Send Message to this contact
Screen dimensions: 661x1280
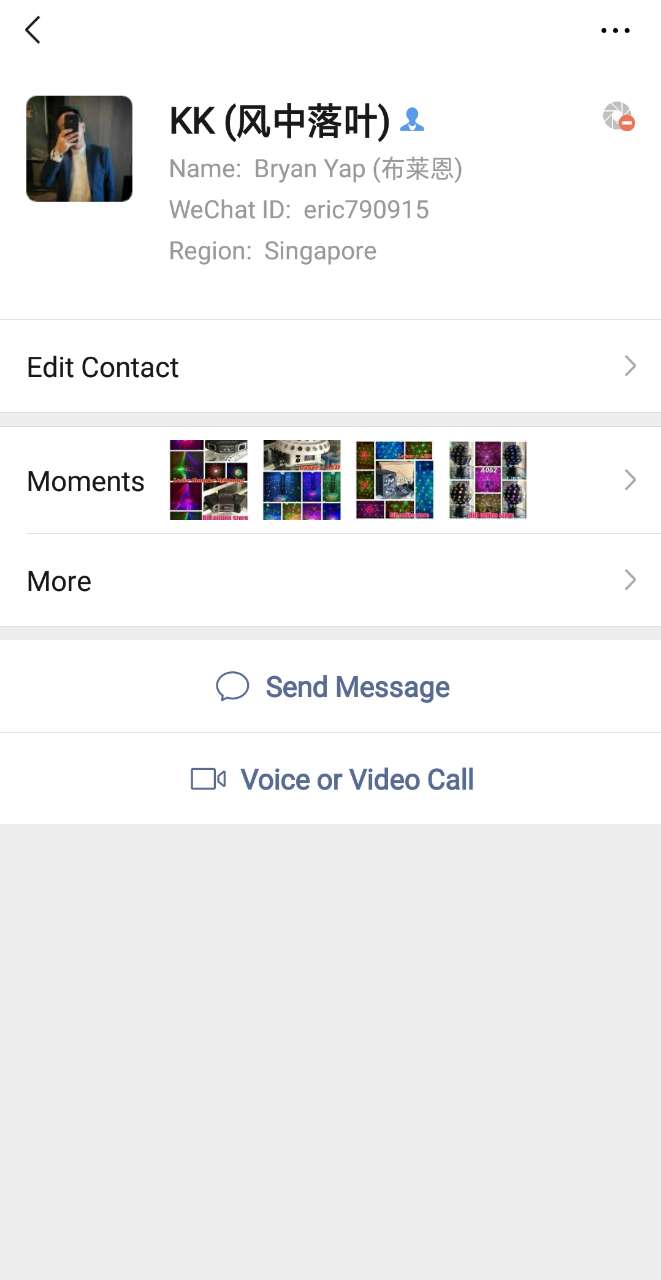click(x=332, y=687)
